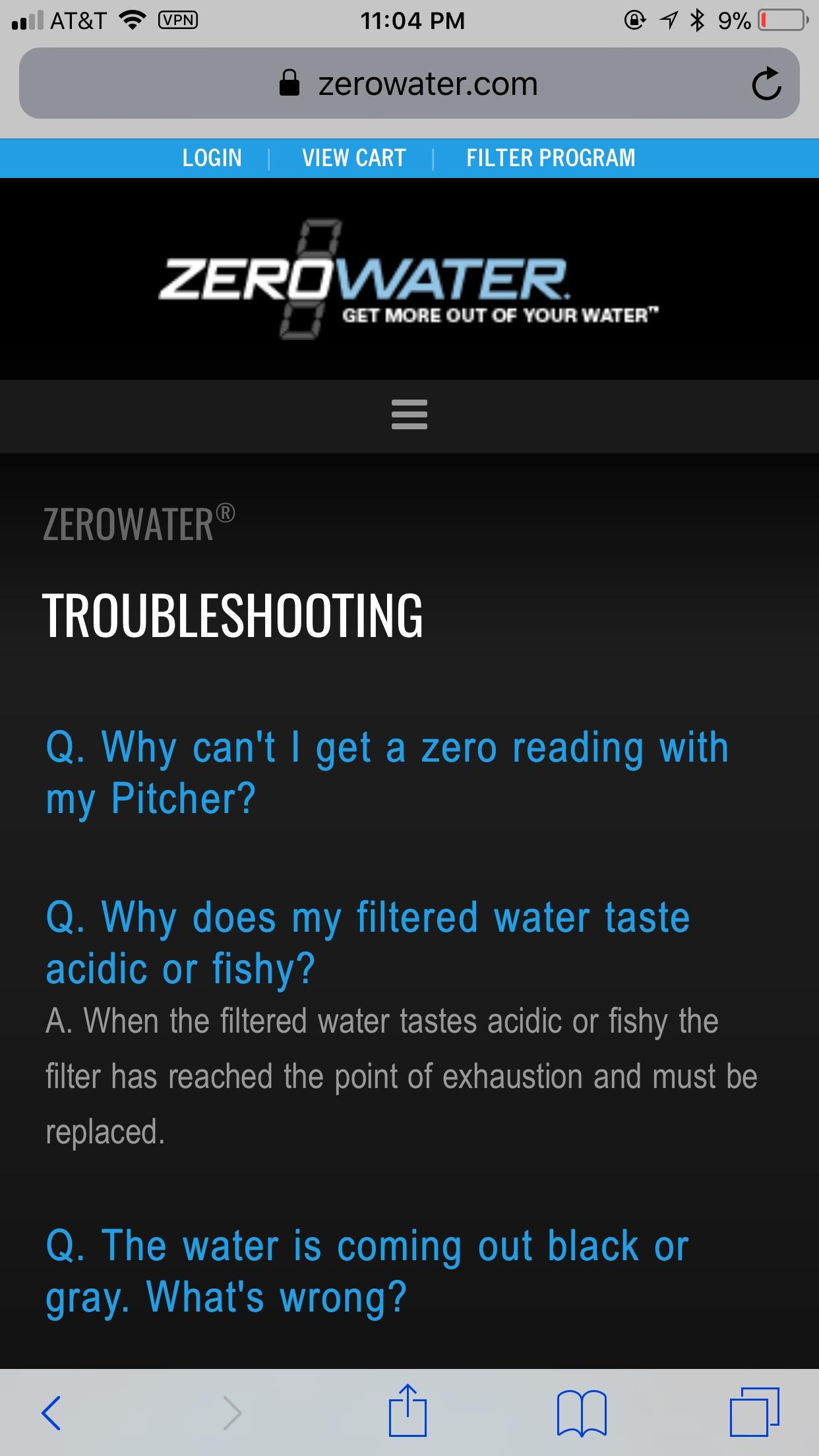Tap the battery indicator icon

[x=782, y=20]
